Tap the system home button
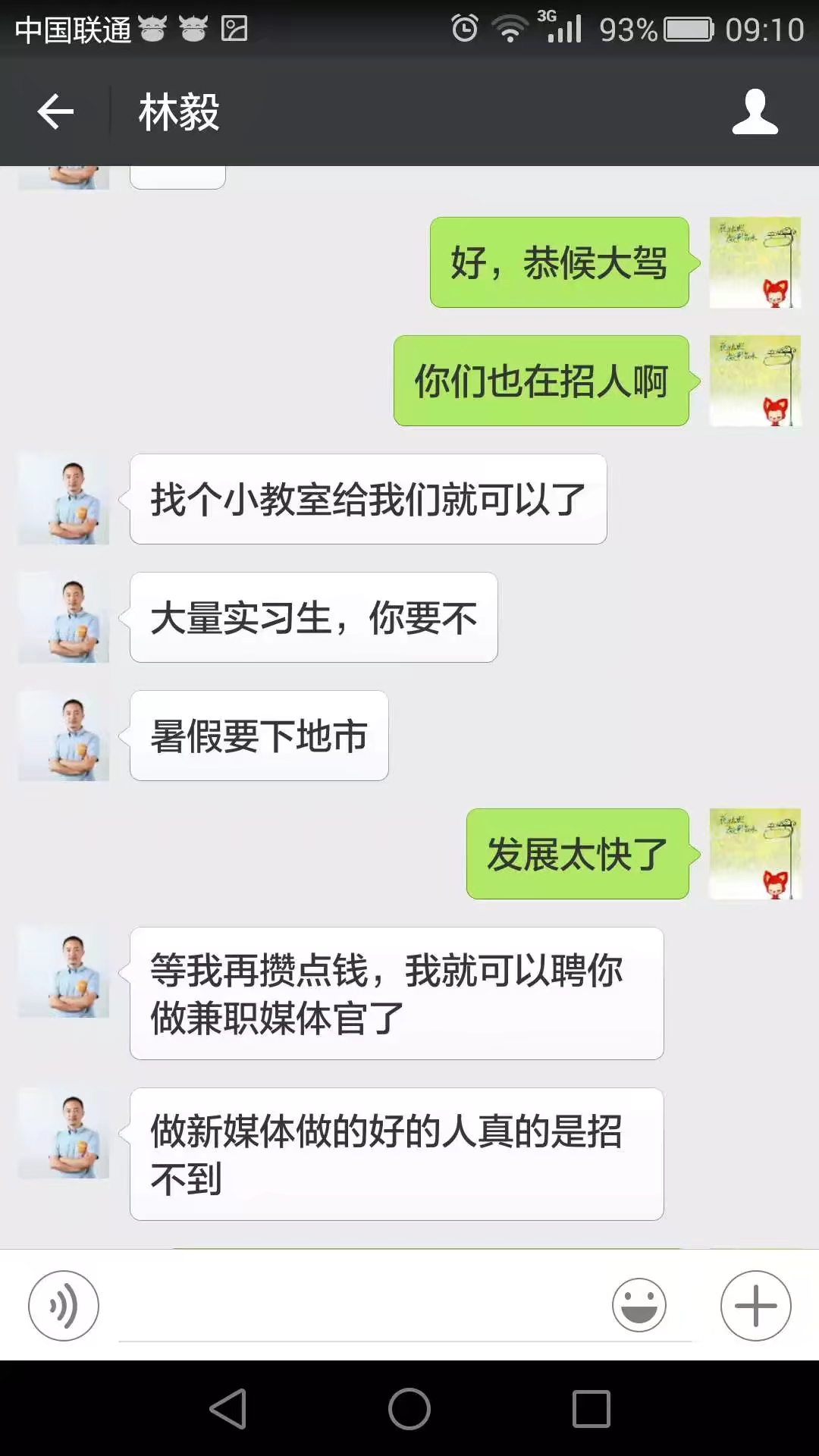The height and width of the screenshot is (1456, 819). [x=409, y=1409]
